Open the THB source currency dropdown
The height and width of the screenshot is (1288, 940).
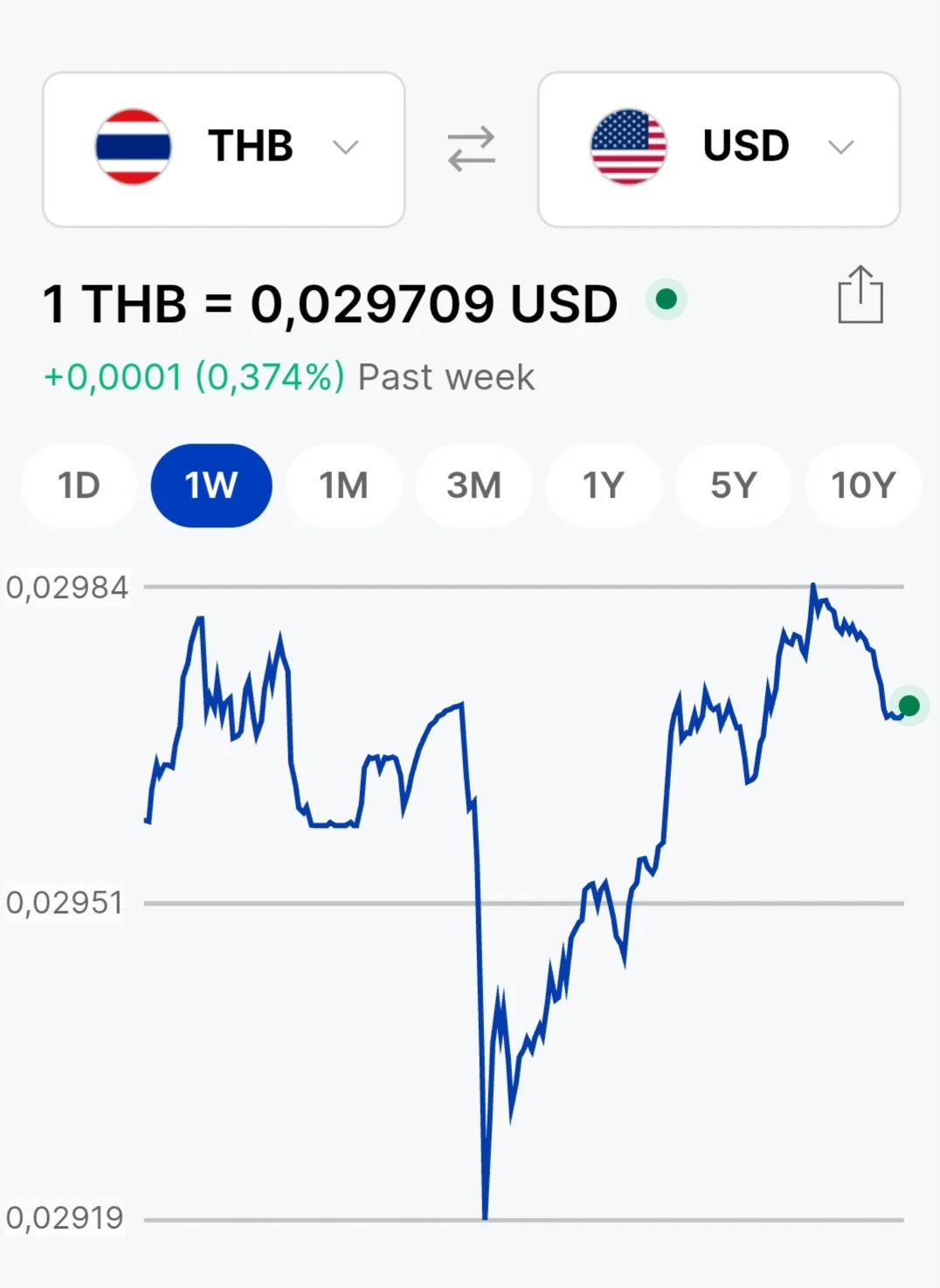[x=224, y=148]
